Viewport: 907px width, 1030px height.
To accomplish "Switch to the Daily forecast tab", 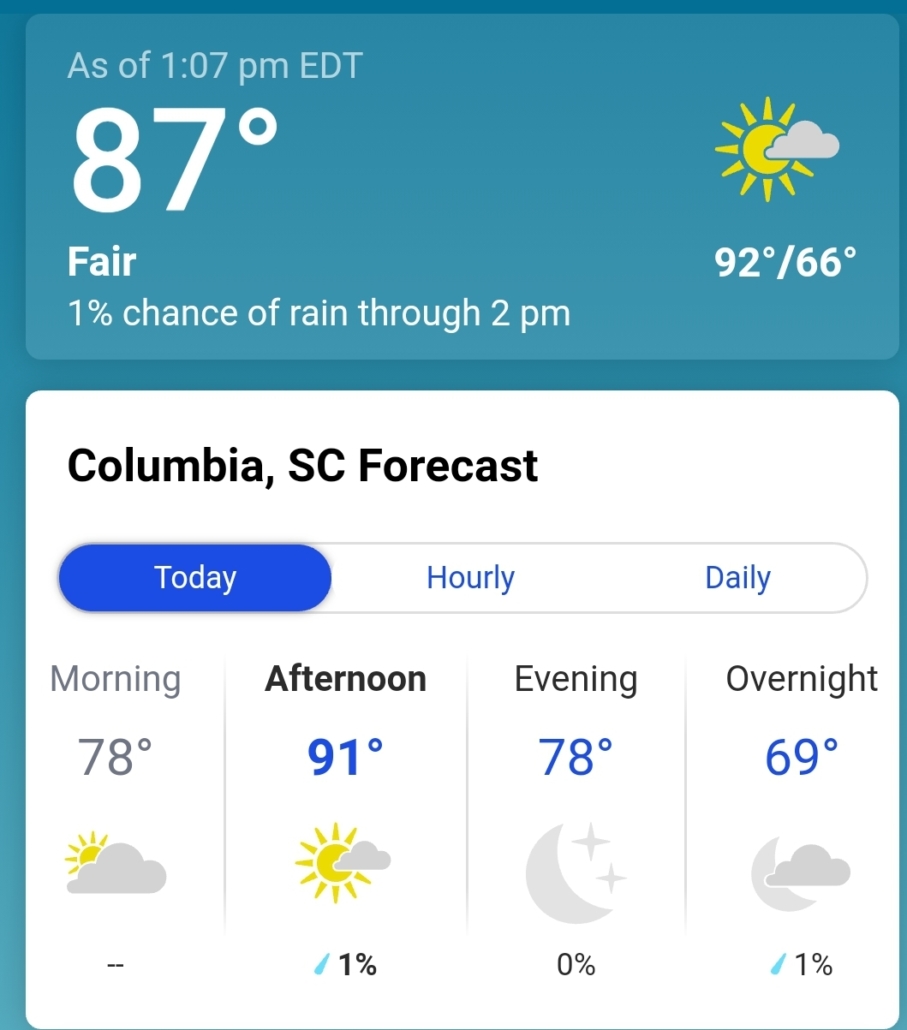I will [737, 578].
